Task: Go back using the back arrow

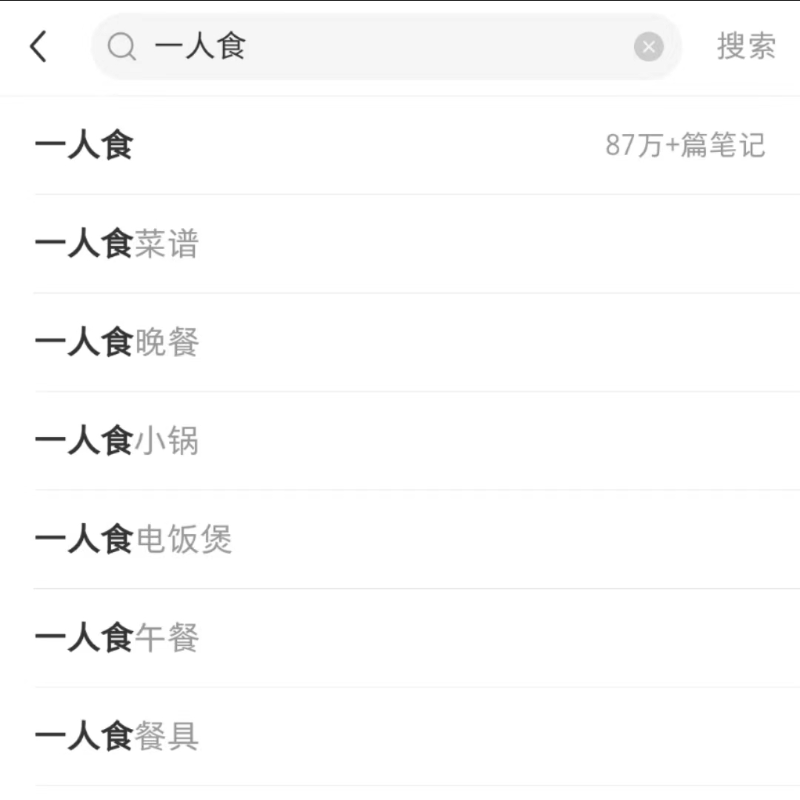Action: tap(39, 46)
